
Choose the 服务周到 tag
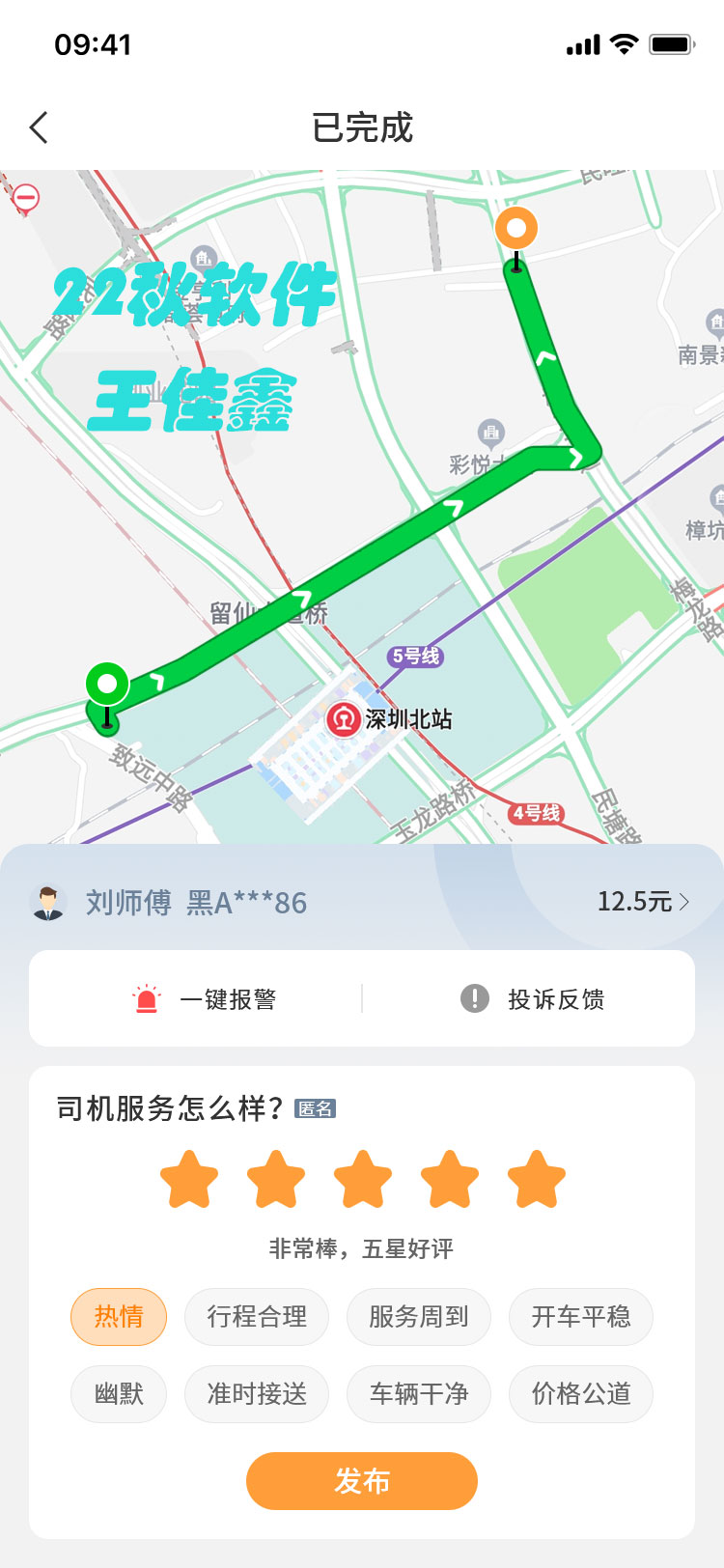pos(419,1316)
